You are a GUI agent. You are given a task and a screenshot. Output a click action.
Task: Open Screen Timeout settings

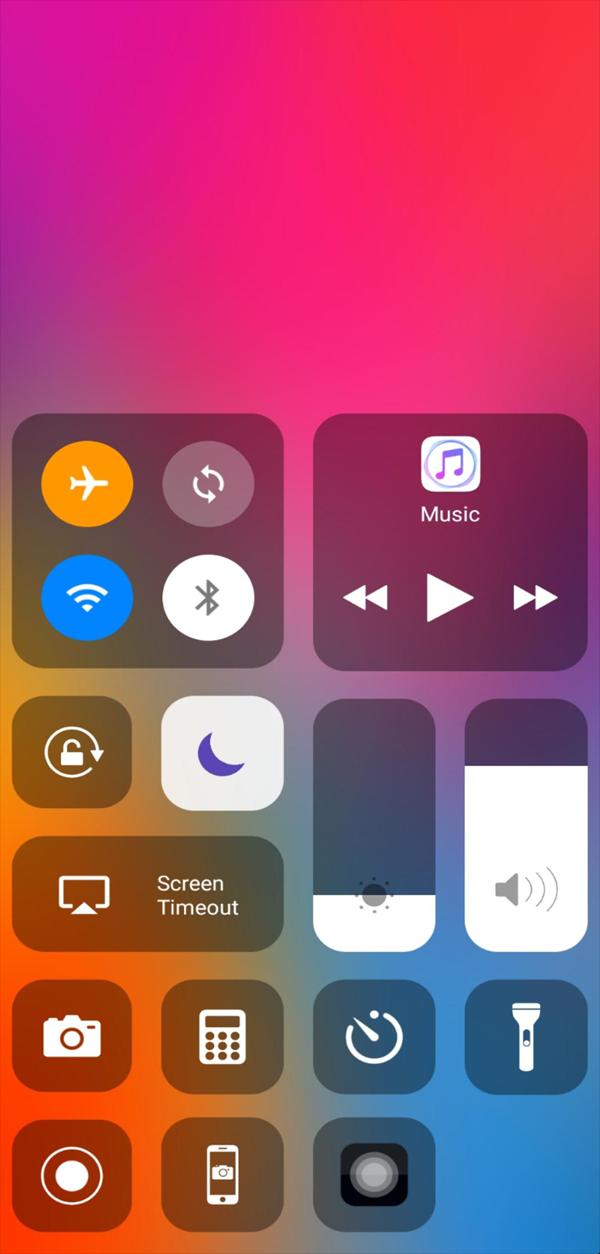point(148,894)
